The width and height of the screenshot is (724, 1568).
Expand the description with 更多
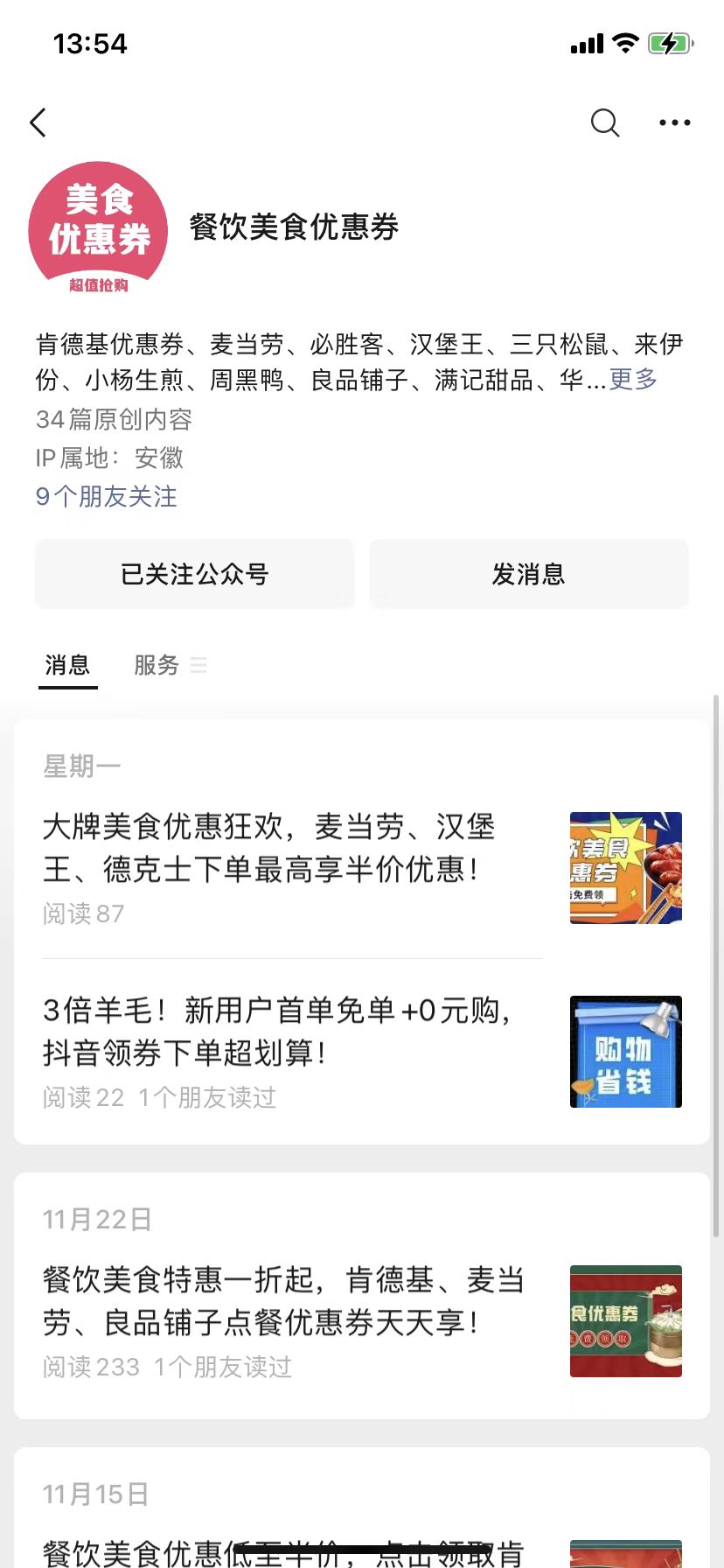coord(633,379)
